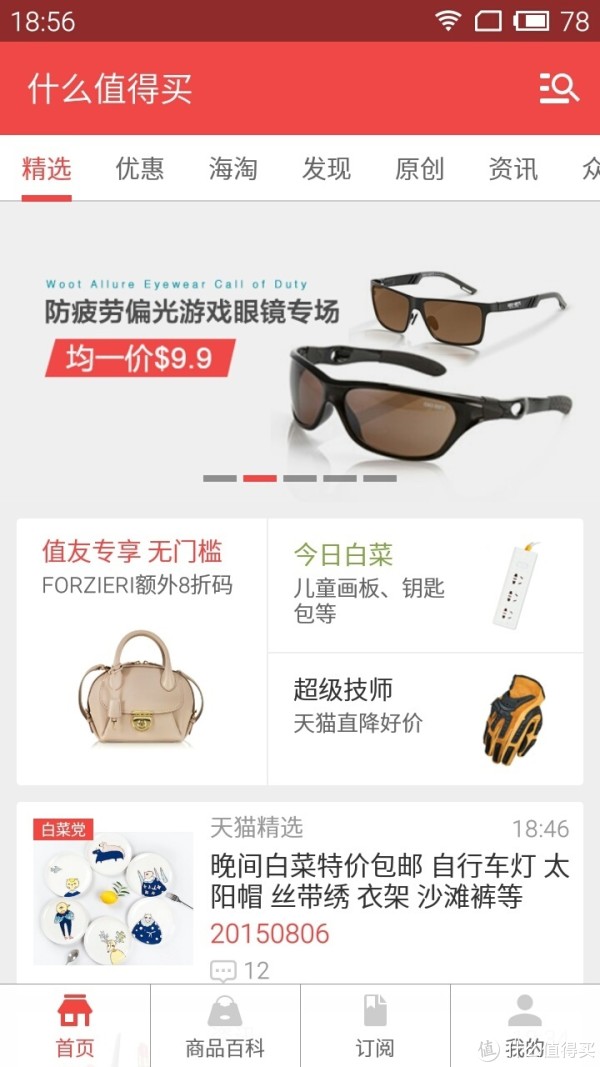The width and height of the screenshot is (600, 1067).
Task: Select the 发现 tab
Action: (326, 169)
